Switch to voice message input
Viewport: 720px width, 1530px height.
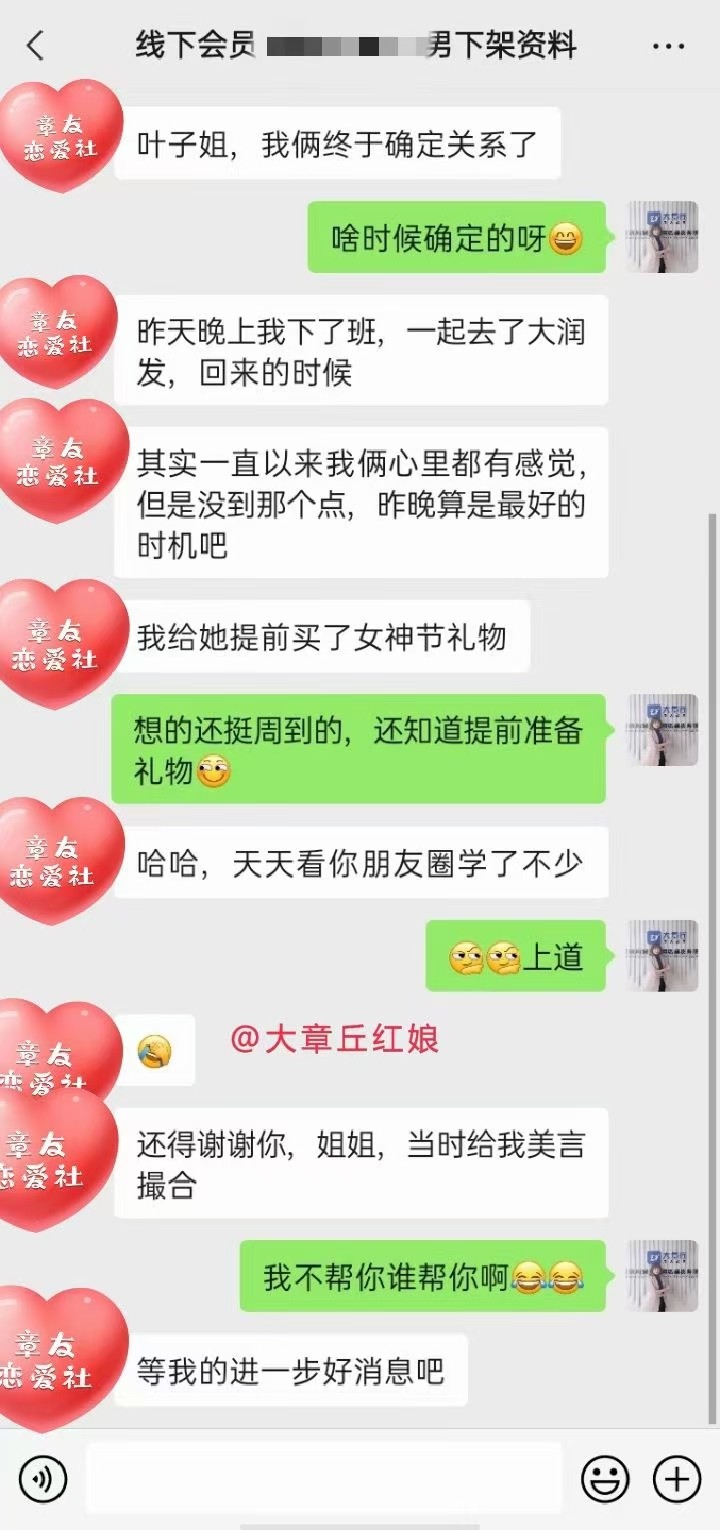[43, 1478]
